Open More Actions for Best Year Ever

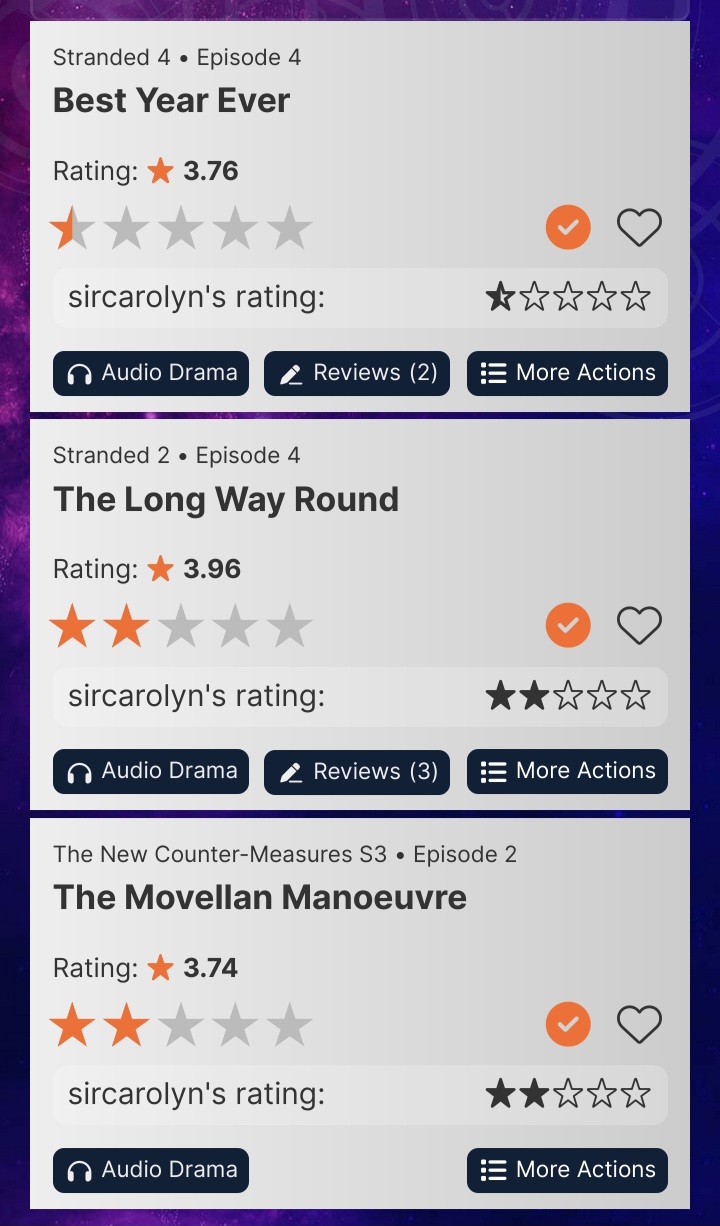point(567,373)
